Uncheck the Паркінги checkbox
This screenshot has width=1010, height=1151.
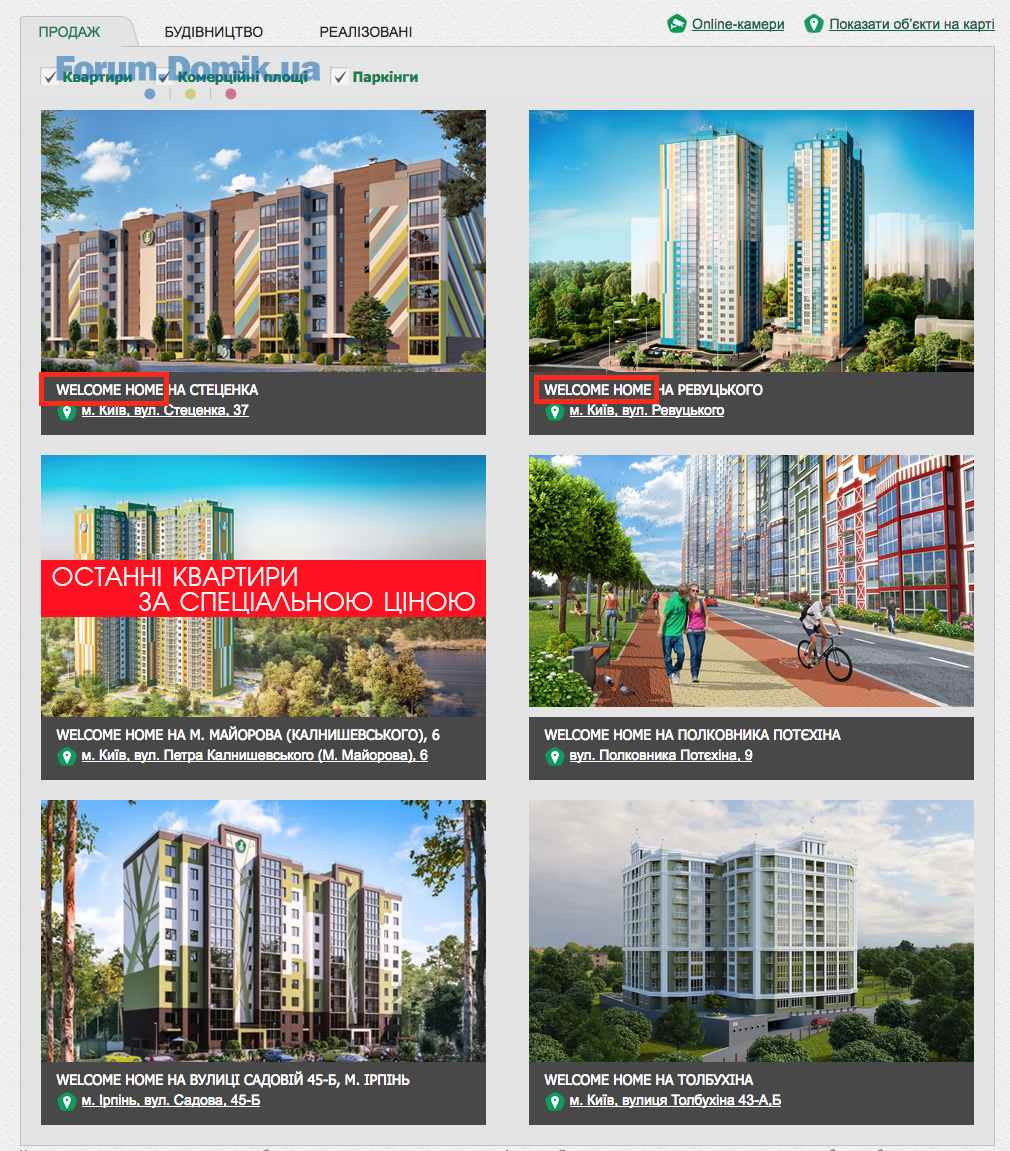[339, 77]
